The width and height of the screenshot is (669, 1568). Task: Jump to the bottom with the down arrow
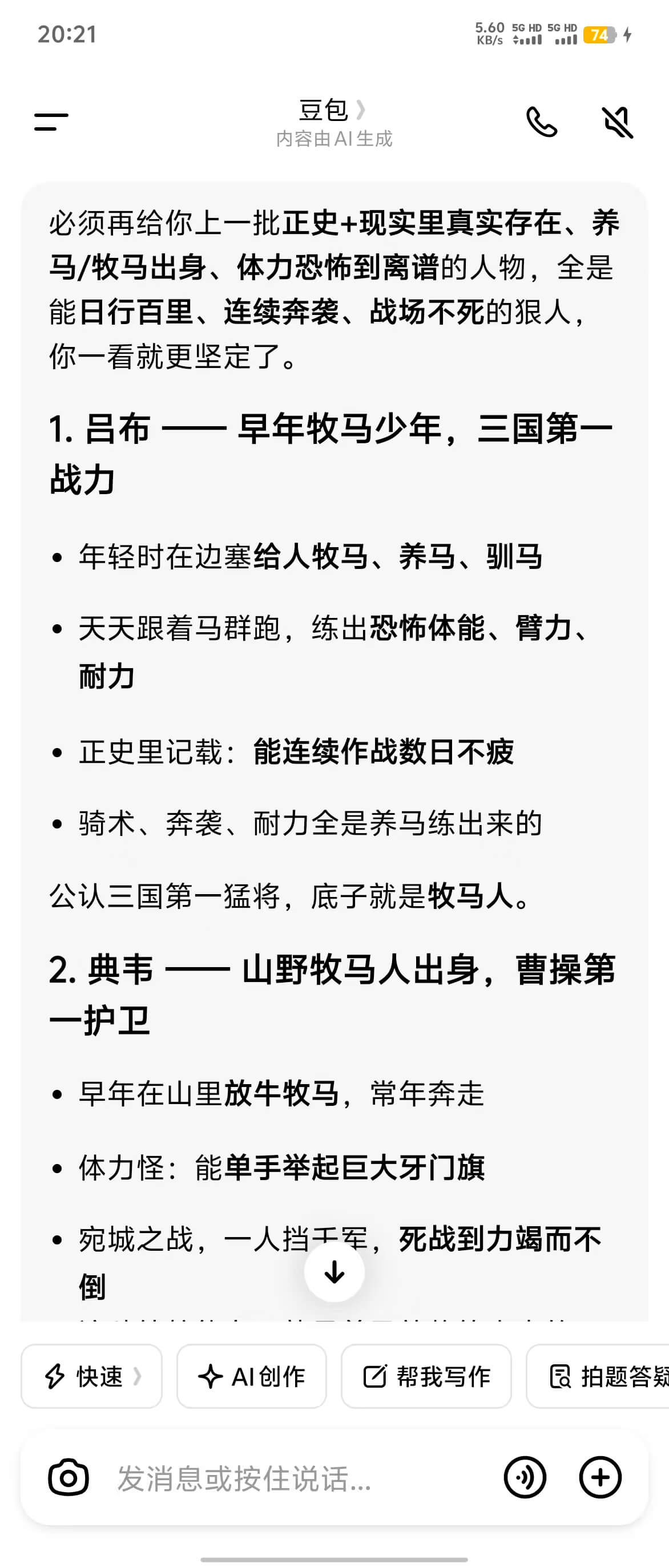tap(334, 1271)
